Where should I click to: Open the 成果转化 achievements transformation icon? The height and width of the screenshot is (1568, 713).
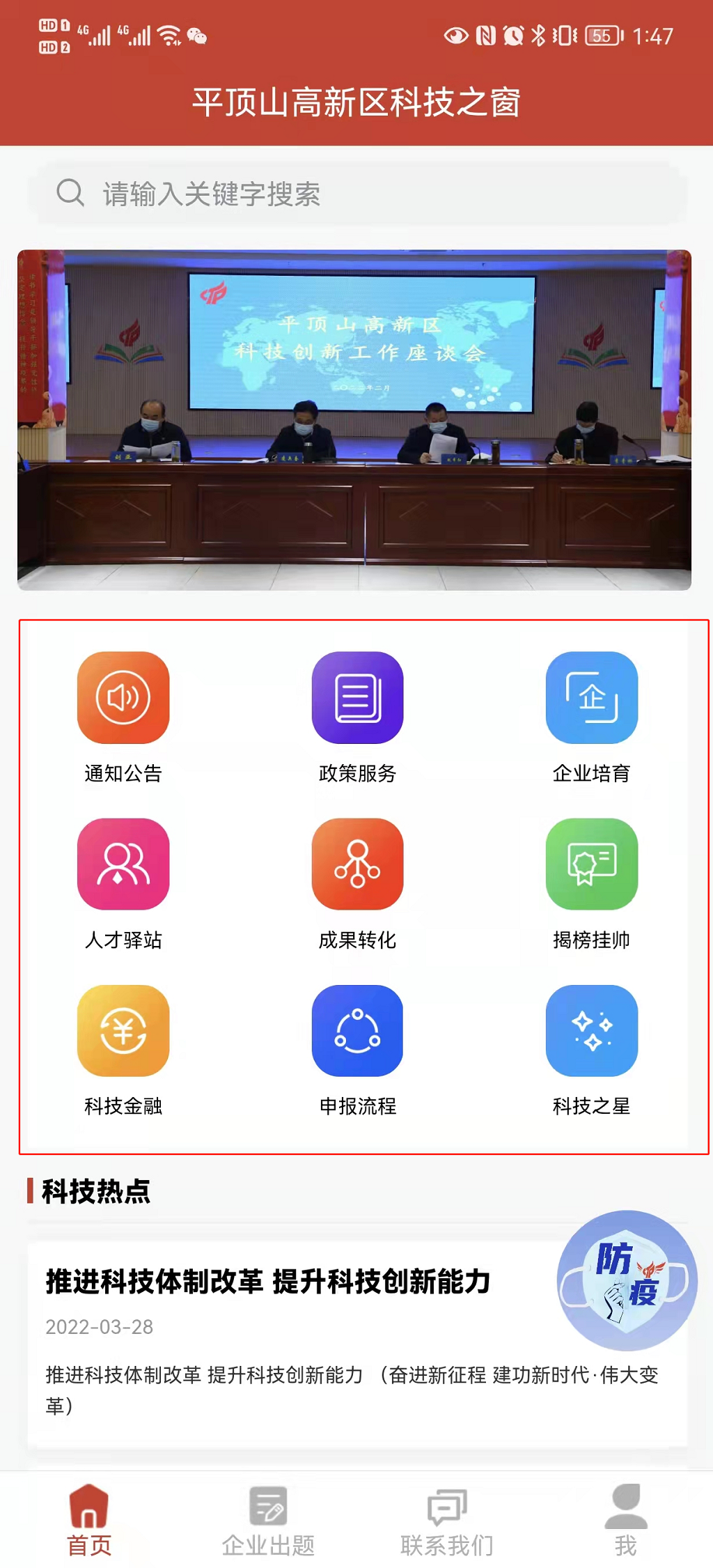(x=356, y=866)
